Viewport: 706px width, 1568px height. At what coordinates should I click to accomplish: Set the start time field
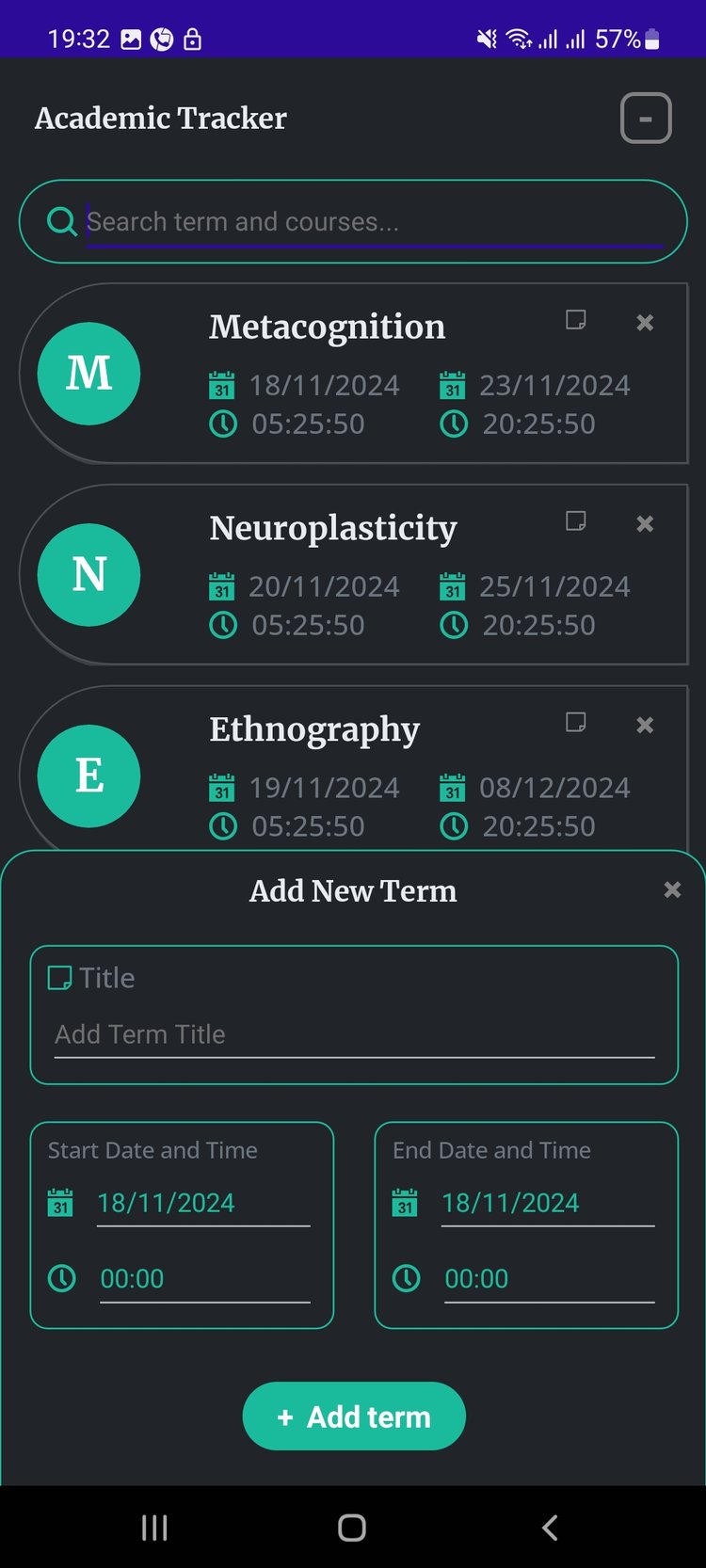click(202, 1280)
